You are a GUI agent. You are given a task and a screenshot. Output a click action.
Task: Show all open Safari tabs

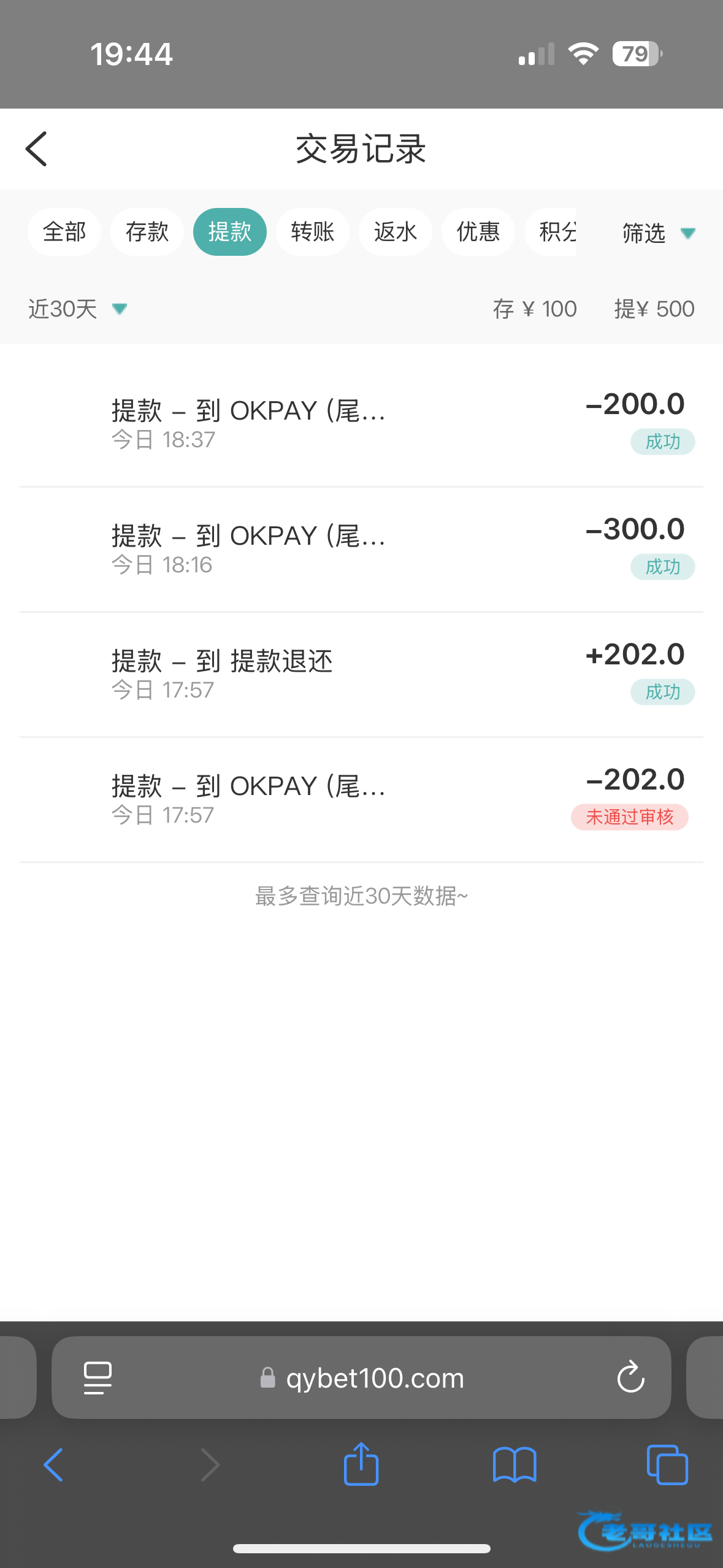(667, 1464)
